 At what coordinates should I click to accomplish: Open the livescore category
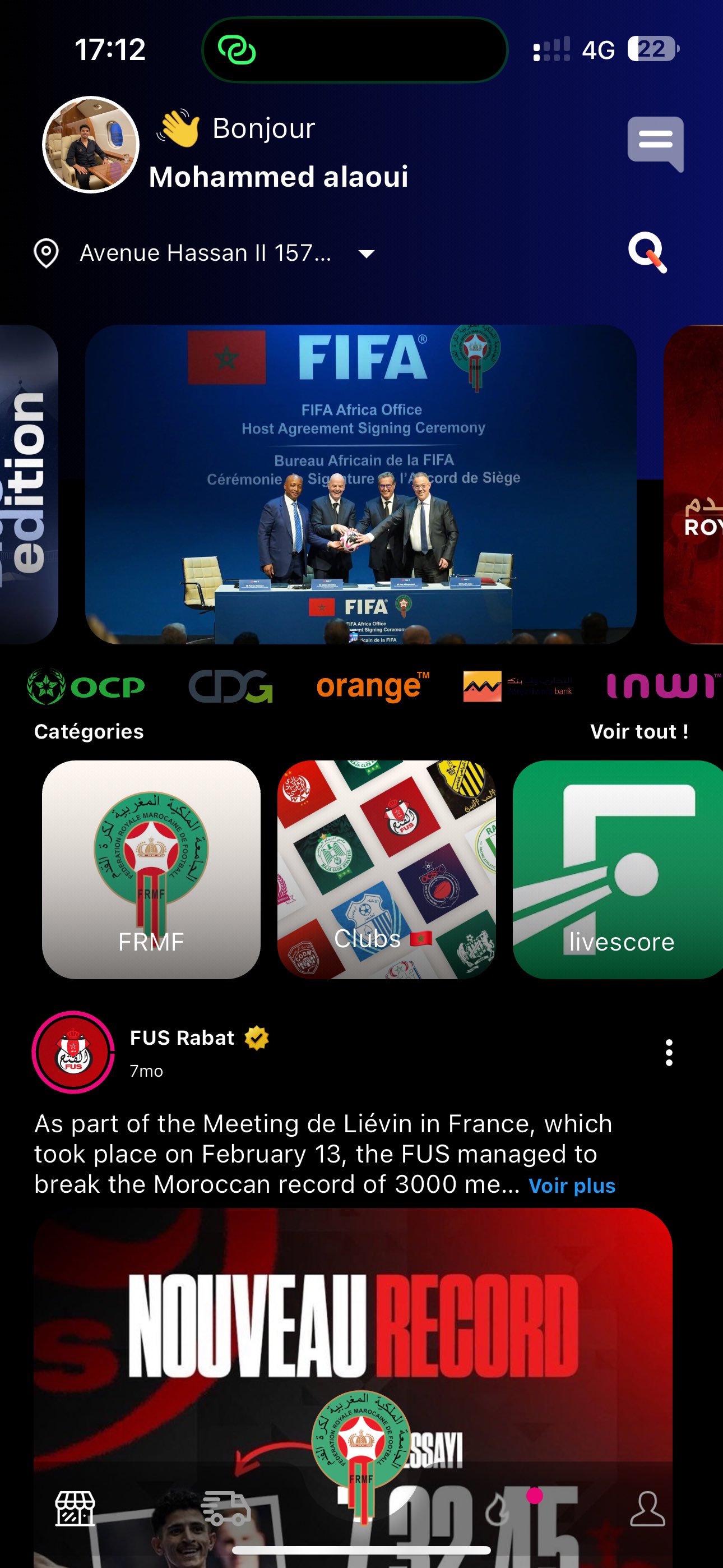click(618, 869)
